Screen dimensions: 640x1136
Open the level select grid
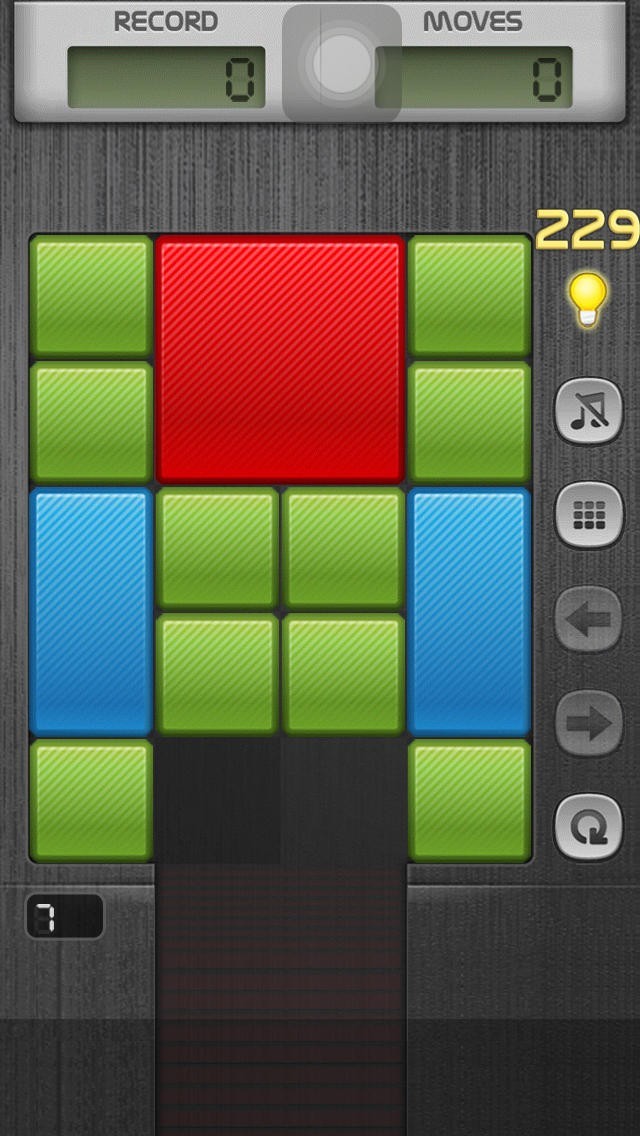(x=589, y=515)
